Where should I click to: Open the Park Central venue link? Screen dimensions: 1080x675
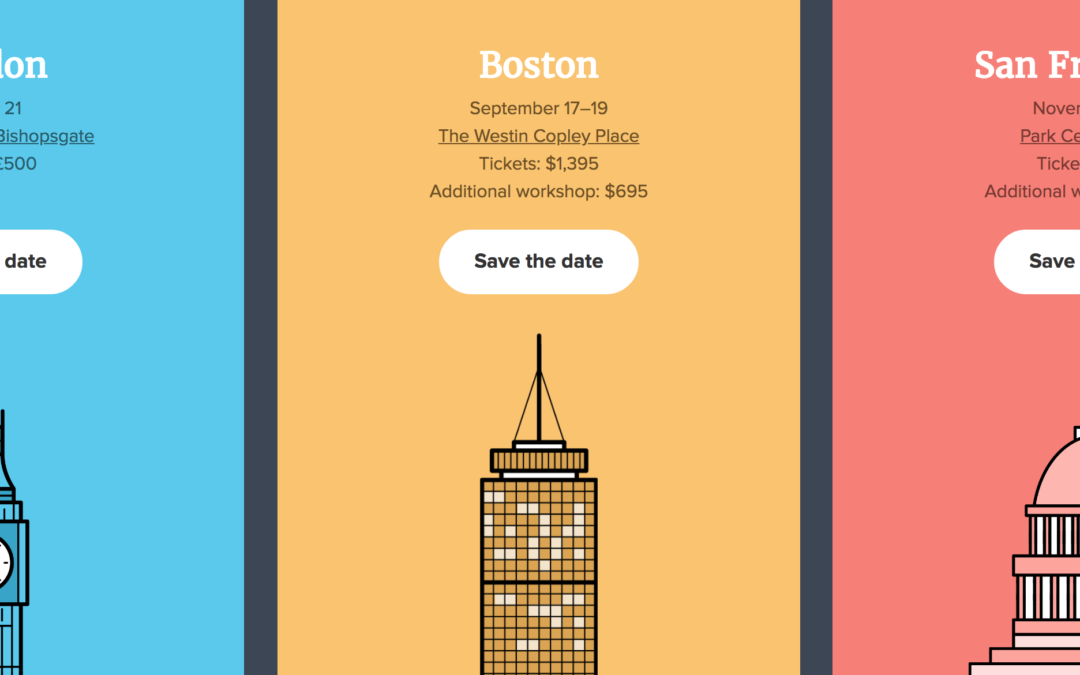[x=1050, y=136]
